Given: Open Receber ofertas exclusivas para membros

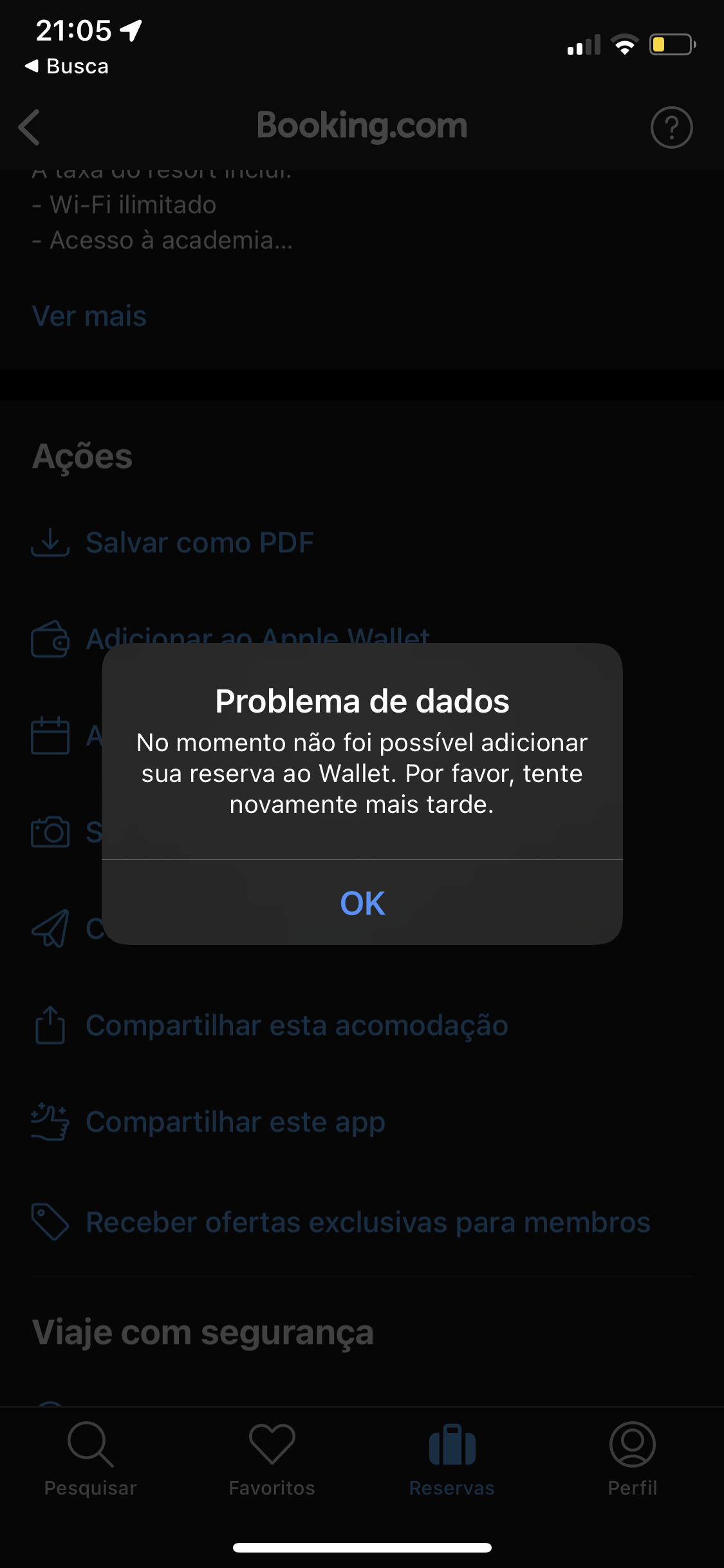Looking at the screenshot, I should 368,1222.
